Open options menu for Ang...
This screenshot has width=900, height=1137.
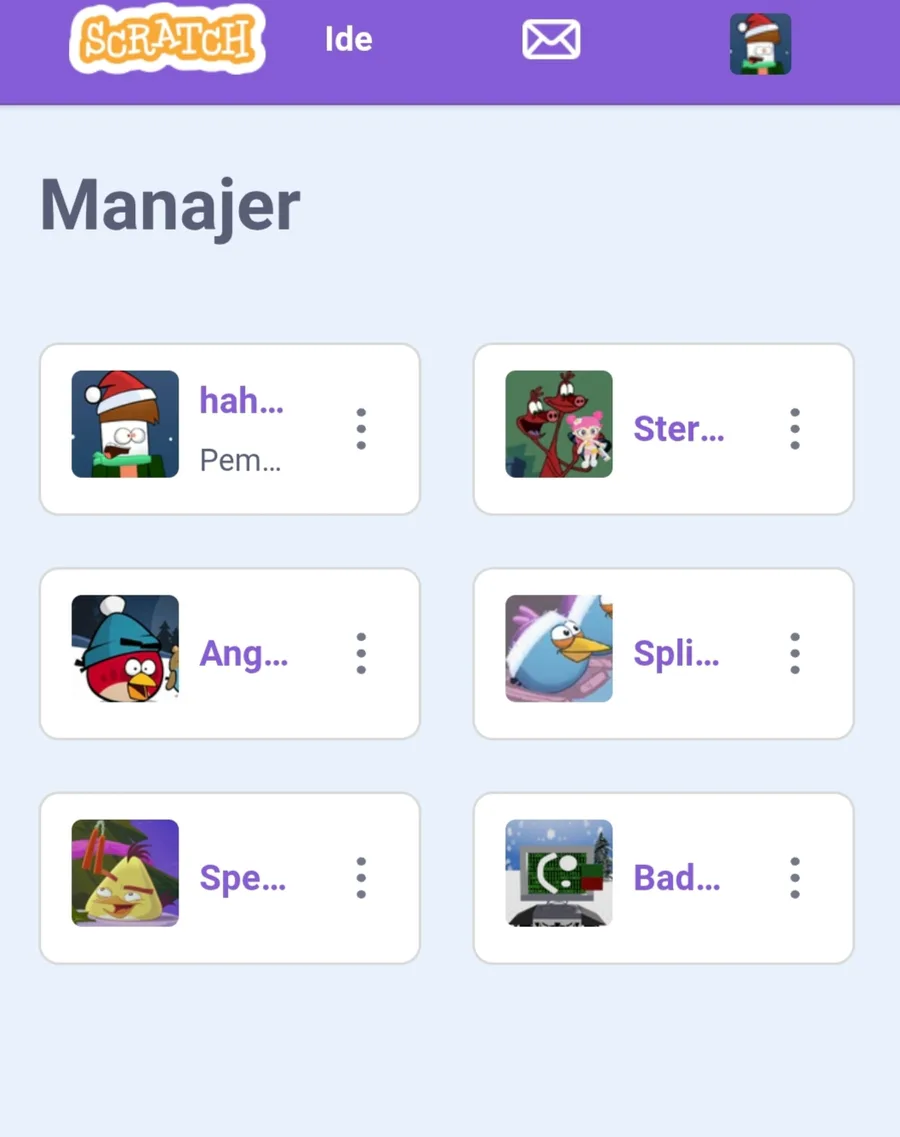pyautogui.click(x=361, y=653)
